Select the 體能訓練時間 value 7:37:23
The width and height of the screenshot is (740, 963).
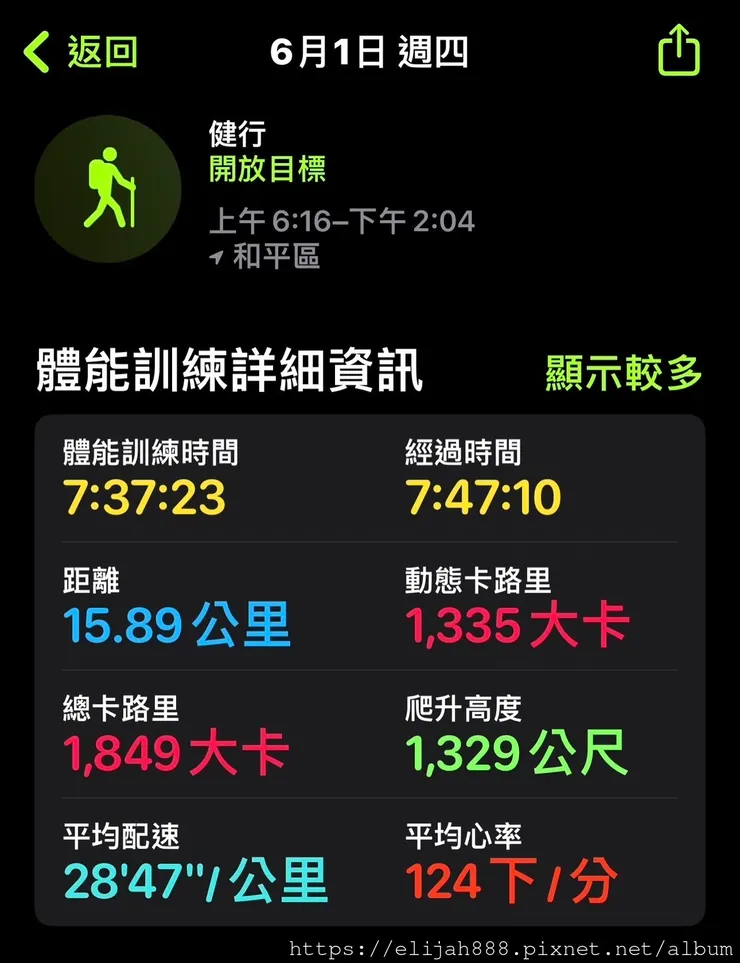[x=145, y=496]
